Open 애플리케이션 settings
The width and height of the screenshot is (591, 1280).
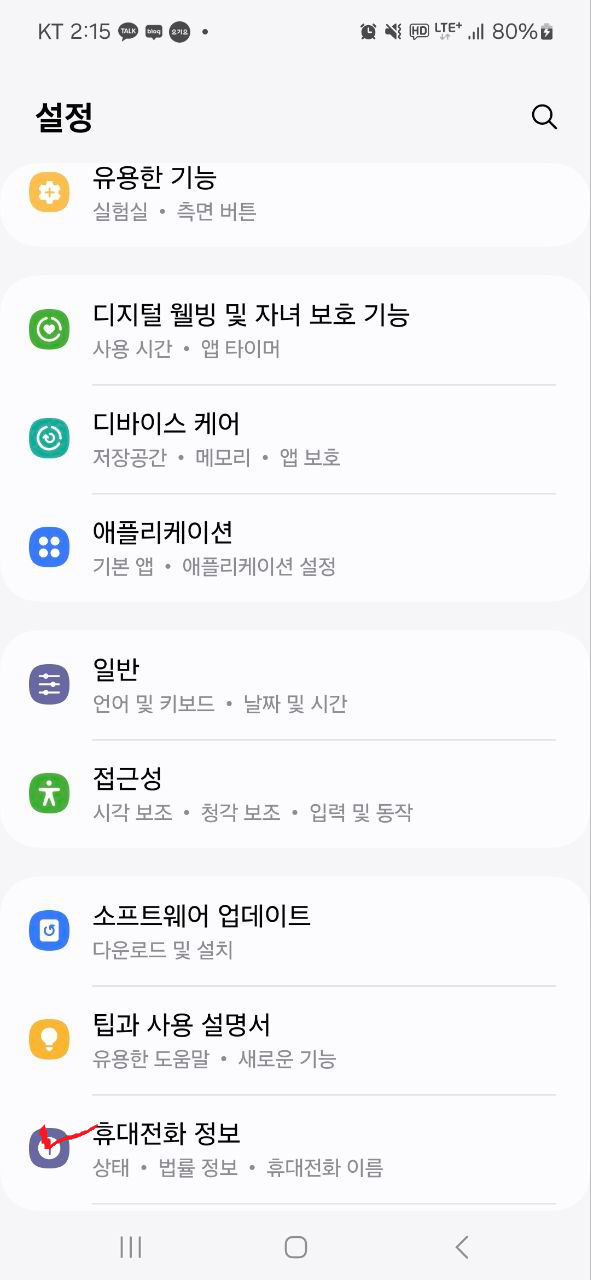[x=295, y=547]
